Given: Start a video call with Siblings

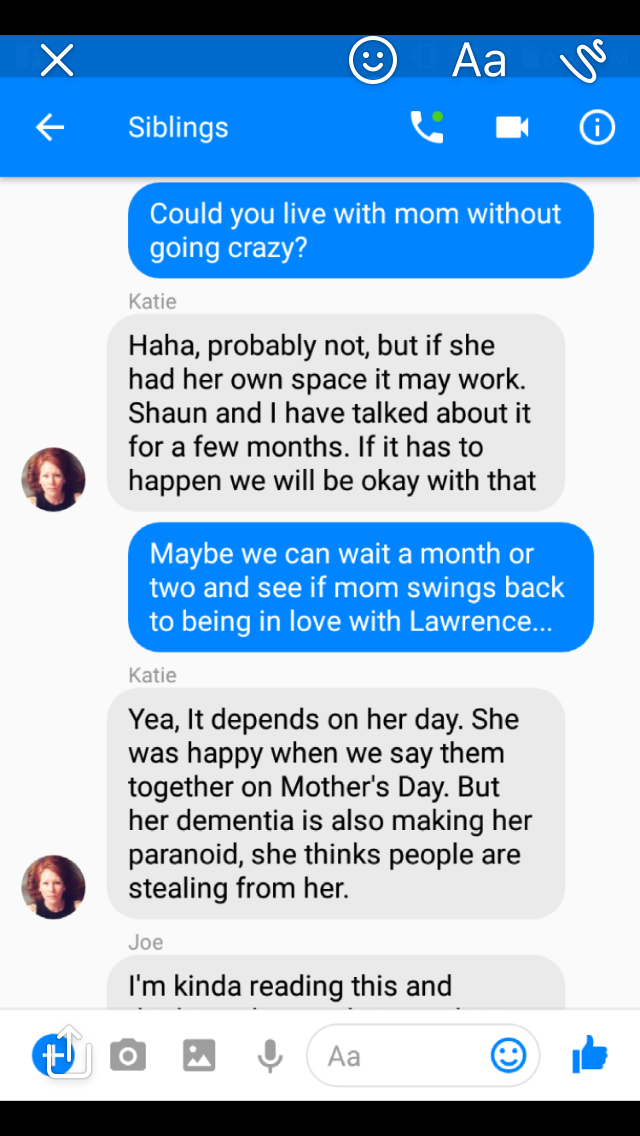Looking at the screenshot, I should tap(511, 127).
